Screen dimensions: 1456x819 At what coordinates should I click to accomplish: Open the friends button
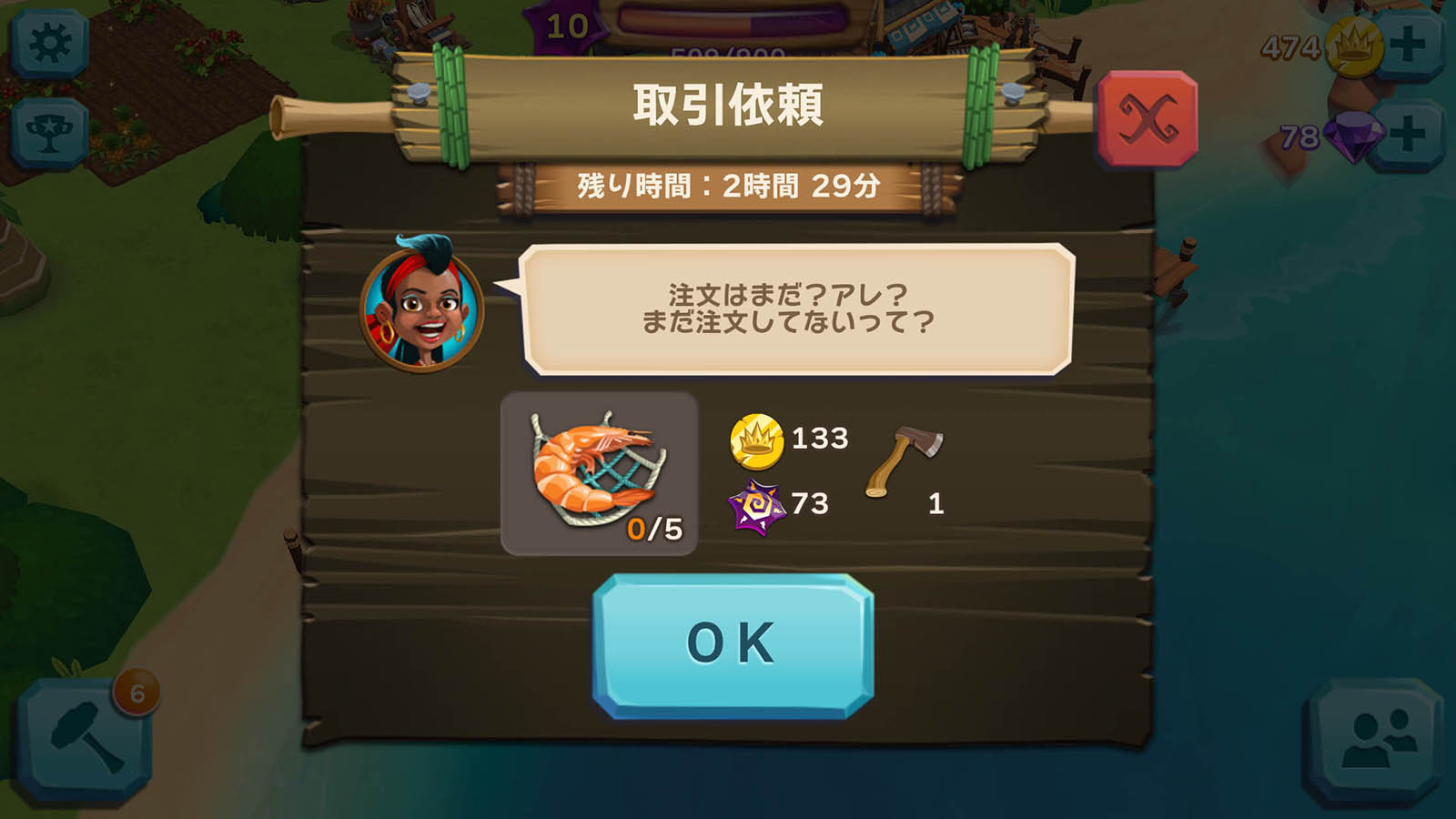point(1375,739)
